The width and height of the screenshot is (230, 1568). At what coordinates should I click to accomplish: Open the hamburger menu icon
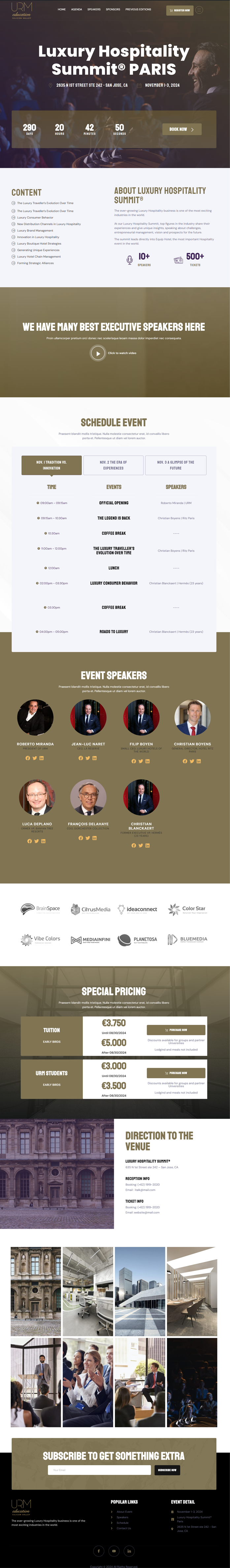tap(200, 10)
